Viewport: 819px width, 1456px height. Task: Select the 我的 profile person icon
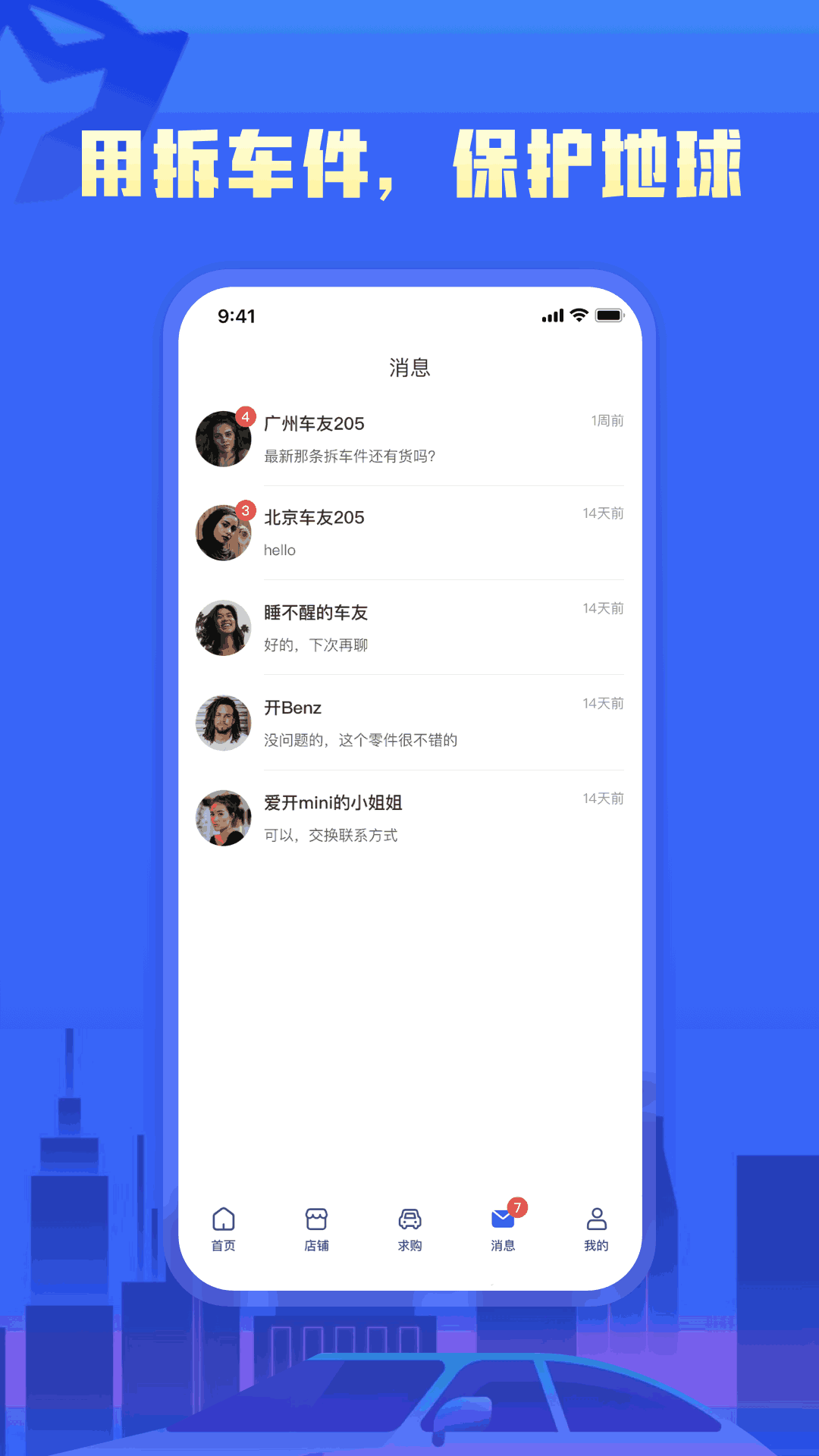[x=596, y=1217]
